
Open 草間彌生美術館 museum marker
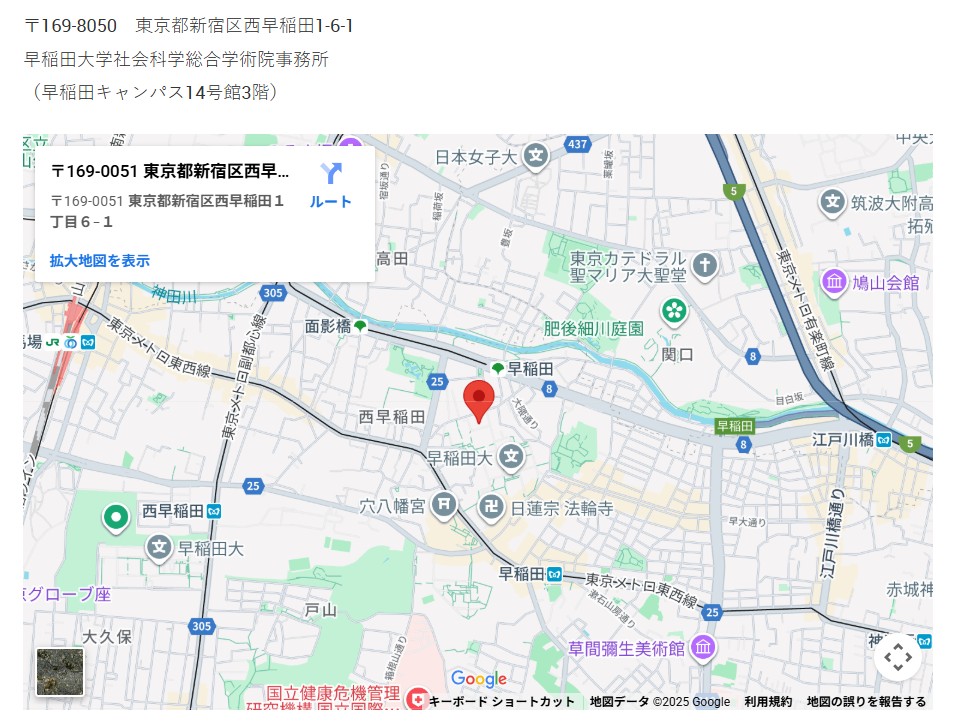(703, 648)
